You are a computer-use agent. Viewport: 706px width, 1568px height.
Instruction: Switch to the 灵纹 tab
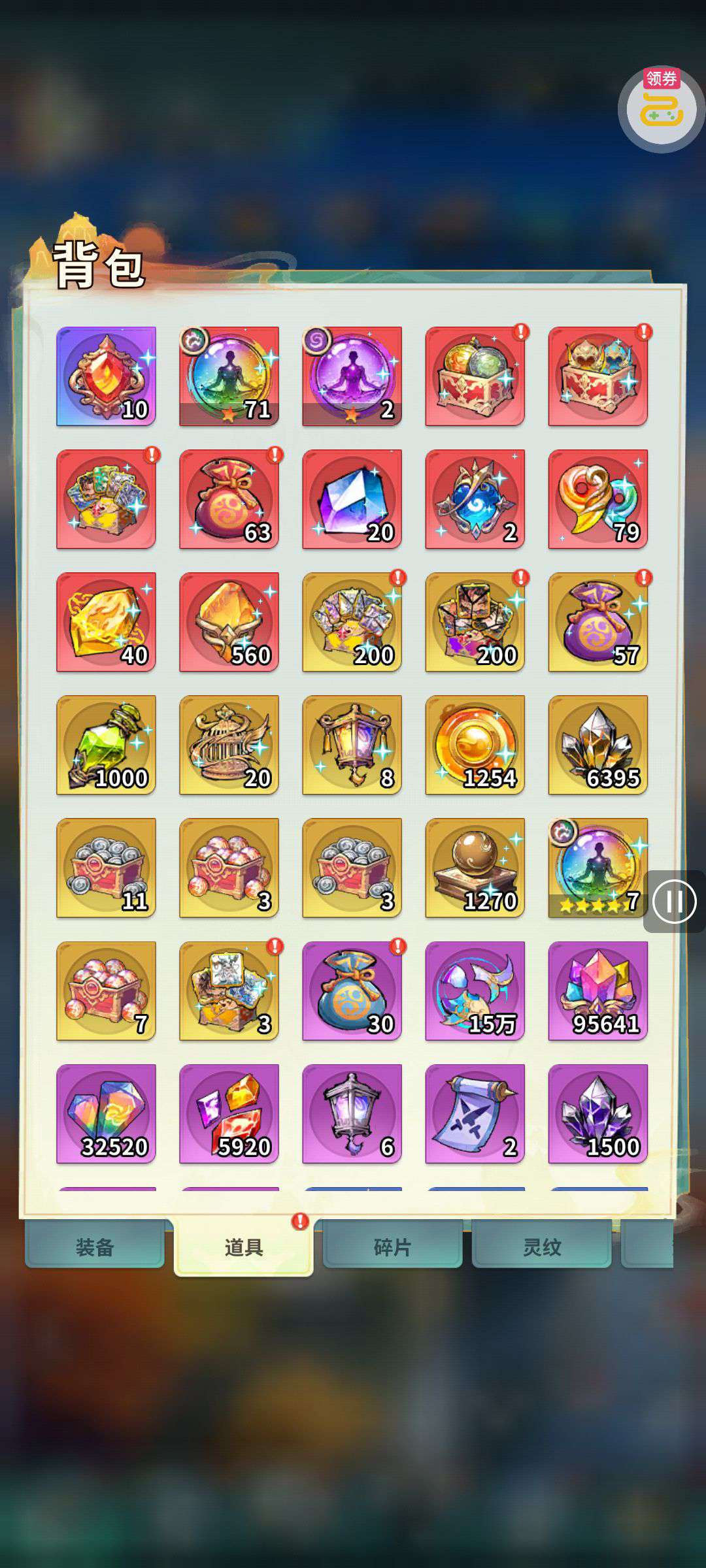point(541,1247)
